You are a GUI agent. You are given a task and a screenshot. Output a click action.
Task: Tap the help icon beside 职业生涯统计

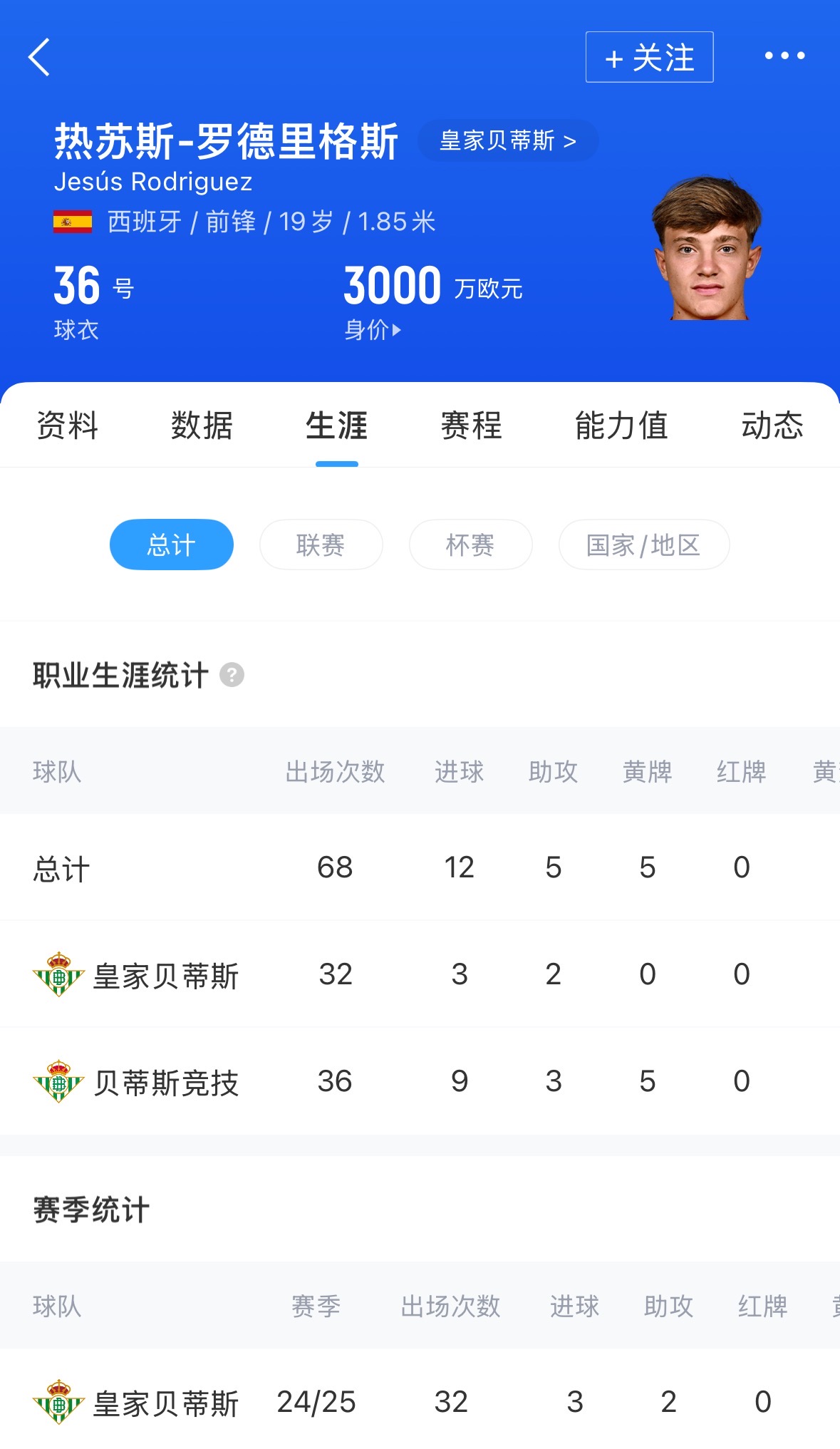tap(232, 674)
